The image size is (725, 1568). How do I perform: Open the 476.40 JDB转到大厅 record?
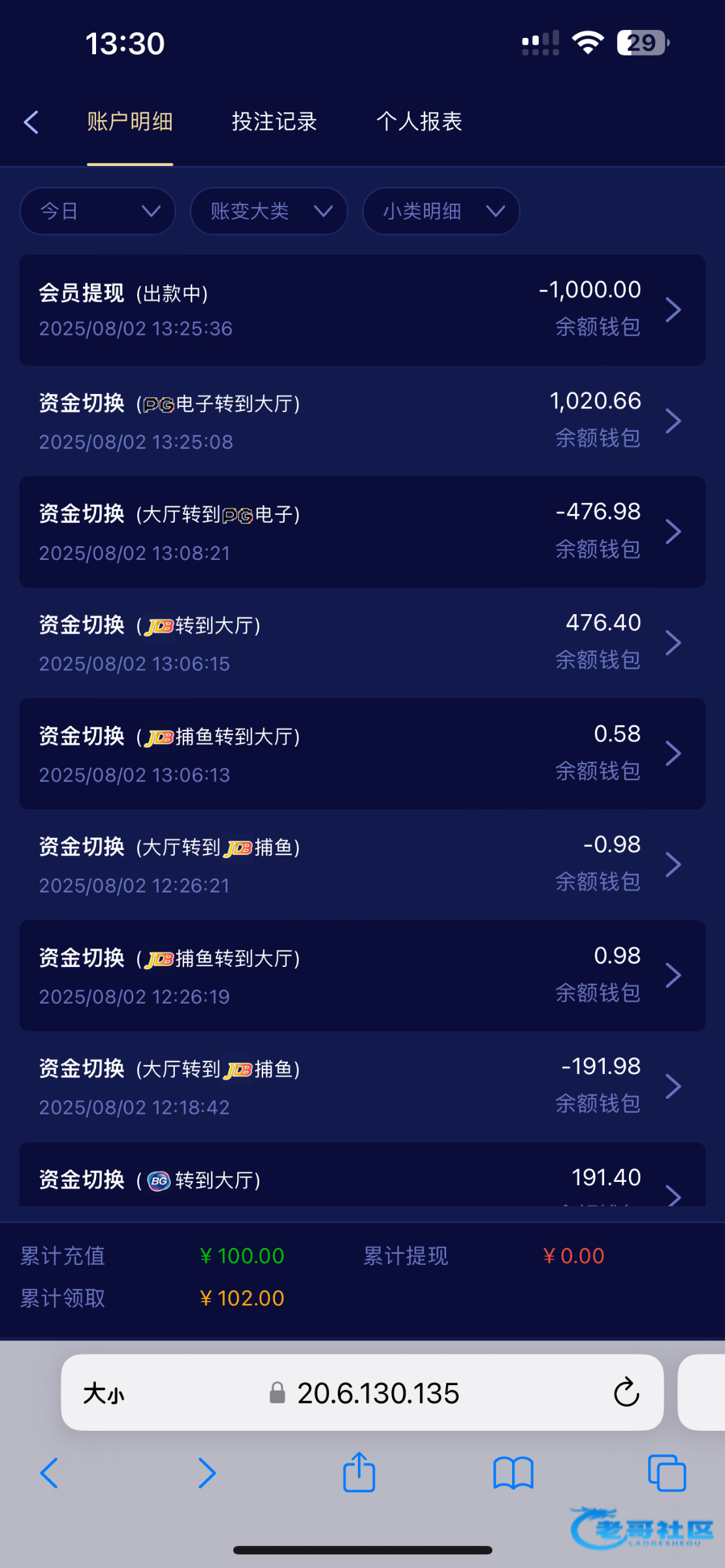pos(362,643)
